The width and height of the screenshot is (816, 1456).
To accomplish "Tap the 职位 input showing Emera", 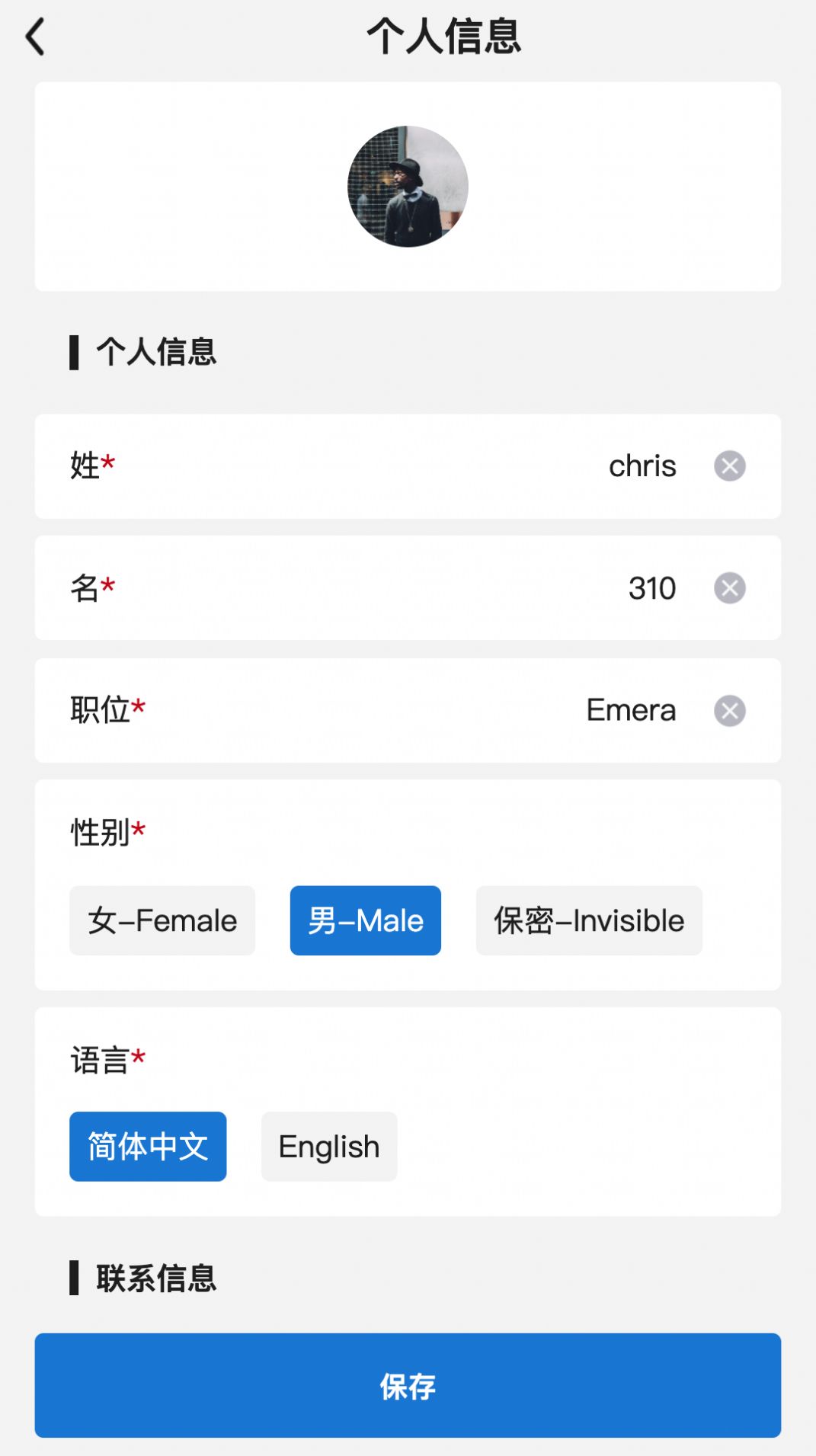I will pos(632,710).
